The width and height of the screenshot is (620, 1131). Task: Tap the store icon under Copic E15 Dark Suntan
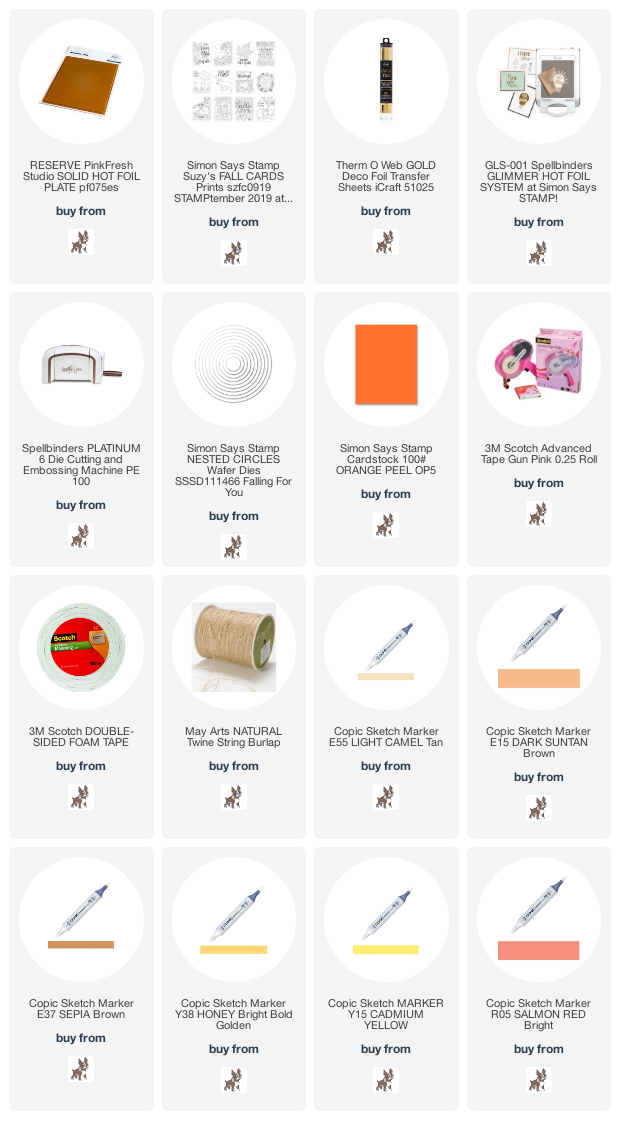[539, 808]
